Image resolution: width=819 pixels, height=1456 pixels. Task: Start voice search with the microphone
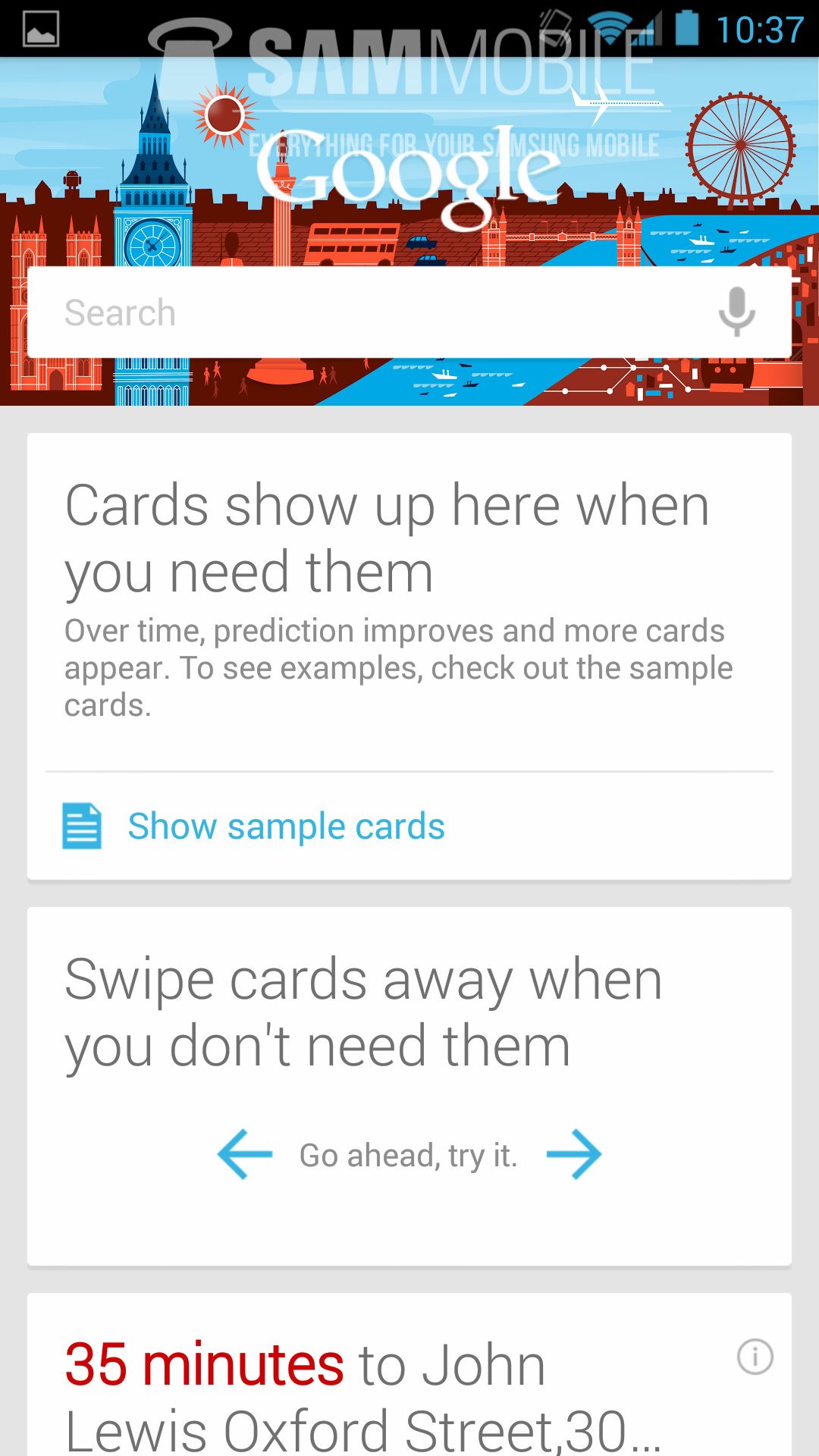click(736, 312)
